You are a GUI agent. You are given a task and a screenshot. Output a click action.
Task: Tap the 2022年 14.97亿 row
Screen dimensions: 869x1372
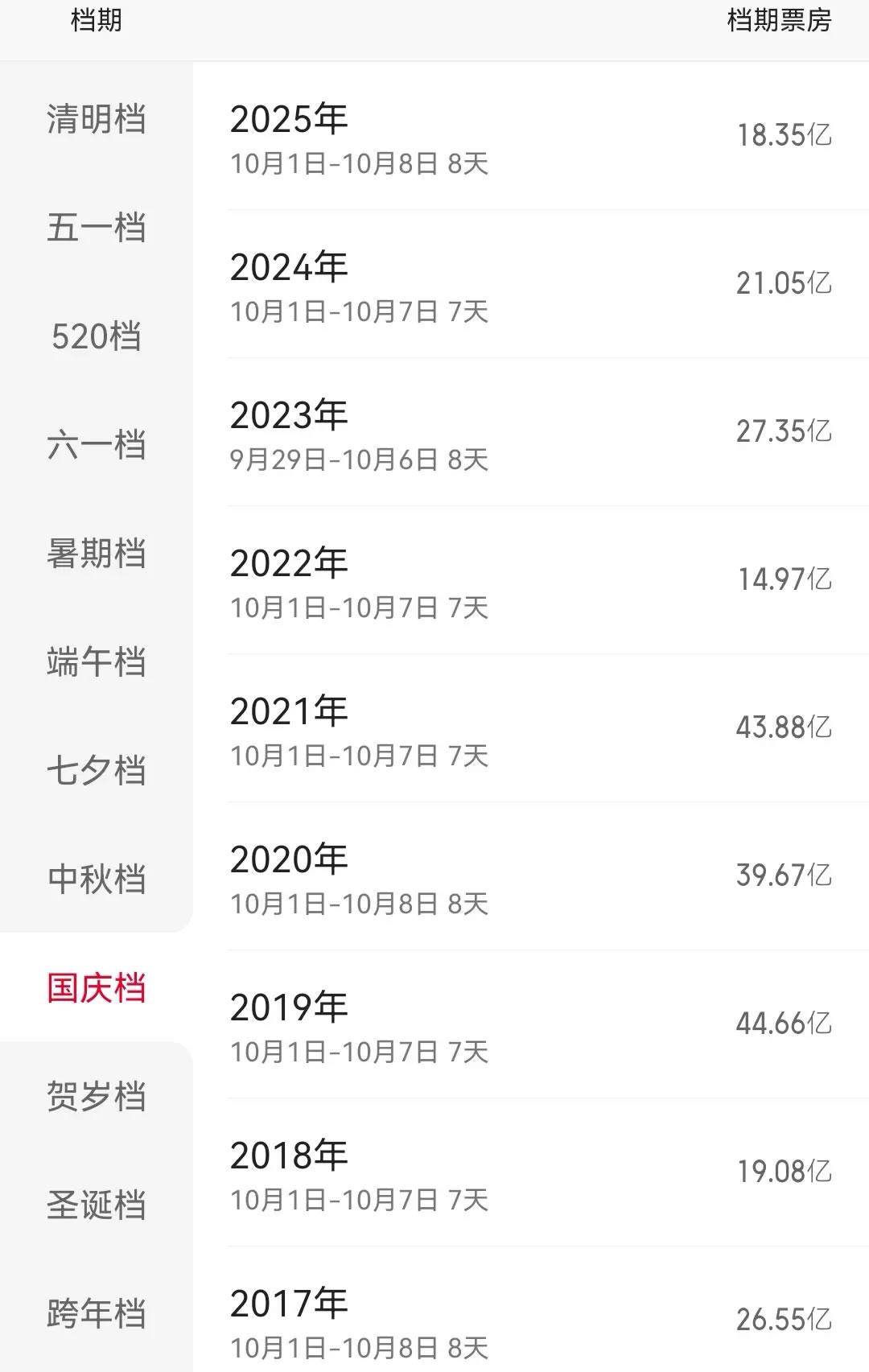click(531, 581)
